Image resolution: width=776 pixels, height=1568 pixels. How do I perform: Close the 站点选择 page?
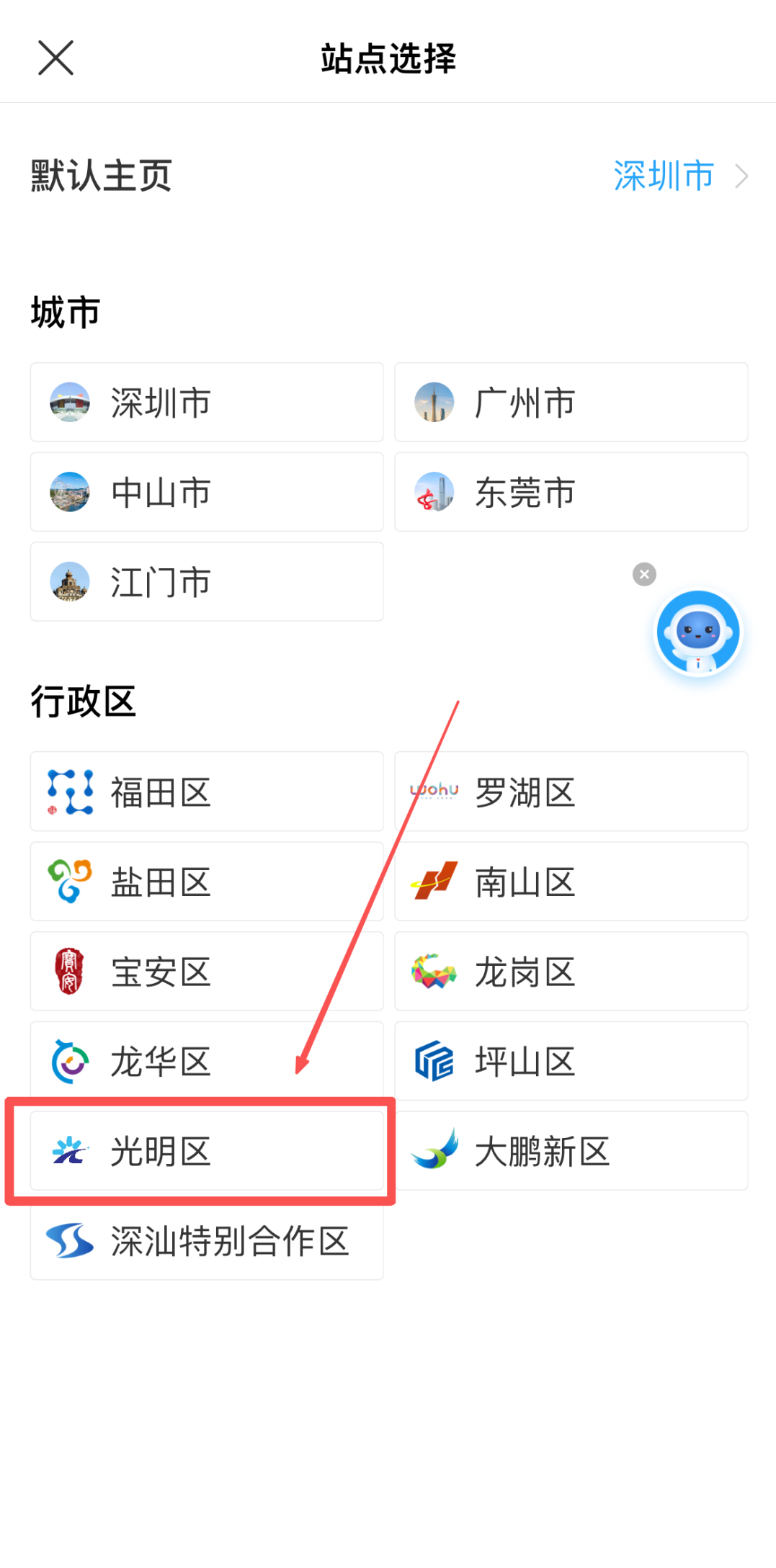(x=55, y=58)
